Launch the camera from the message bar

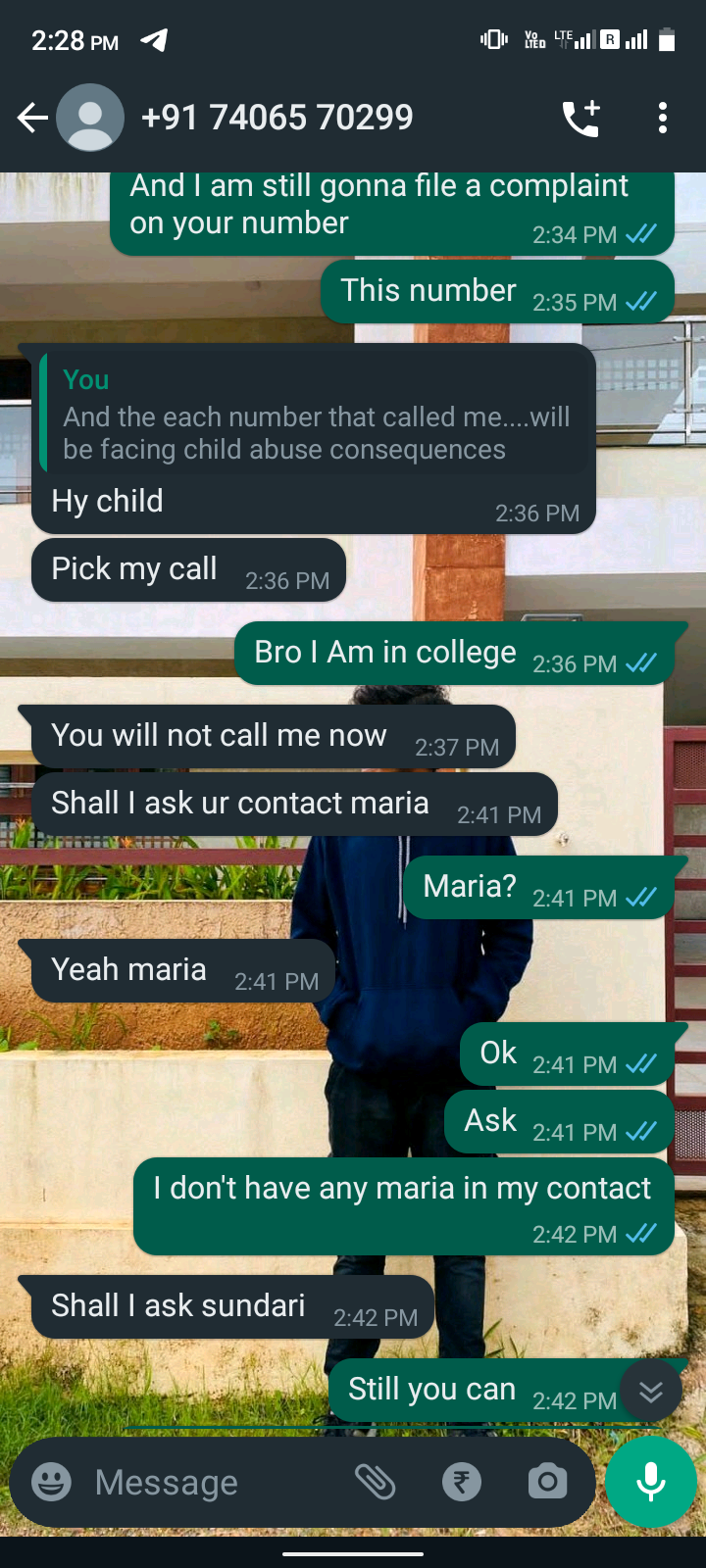547,1482
